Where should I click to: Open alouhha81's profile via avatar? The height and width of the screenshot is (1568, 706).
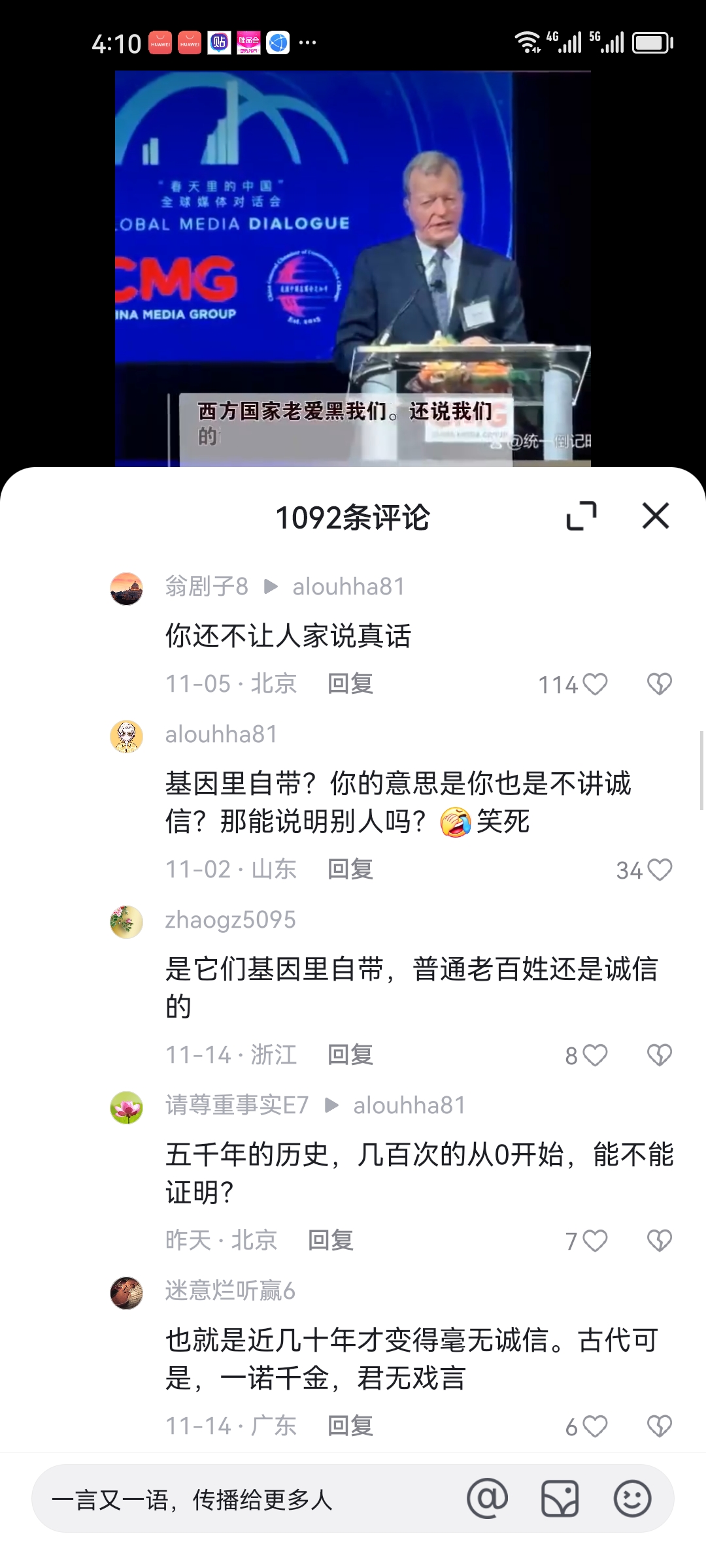coord(127,734)
